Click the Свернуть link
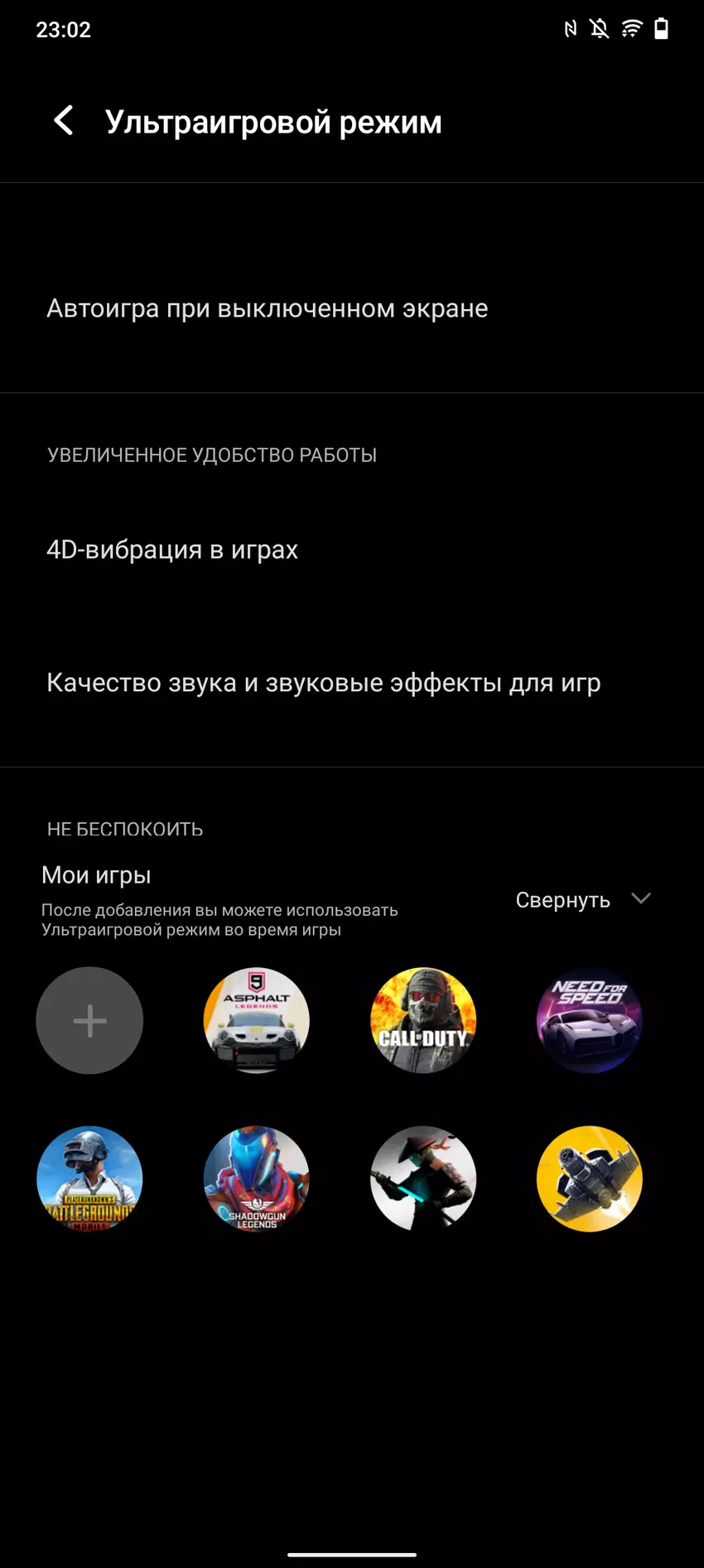The image size is (704, 1568). (x=562, y=899)
